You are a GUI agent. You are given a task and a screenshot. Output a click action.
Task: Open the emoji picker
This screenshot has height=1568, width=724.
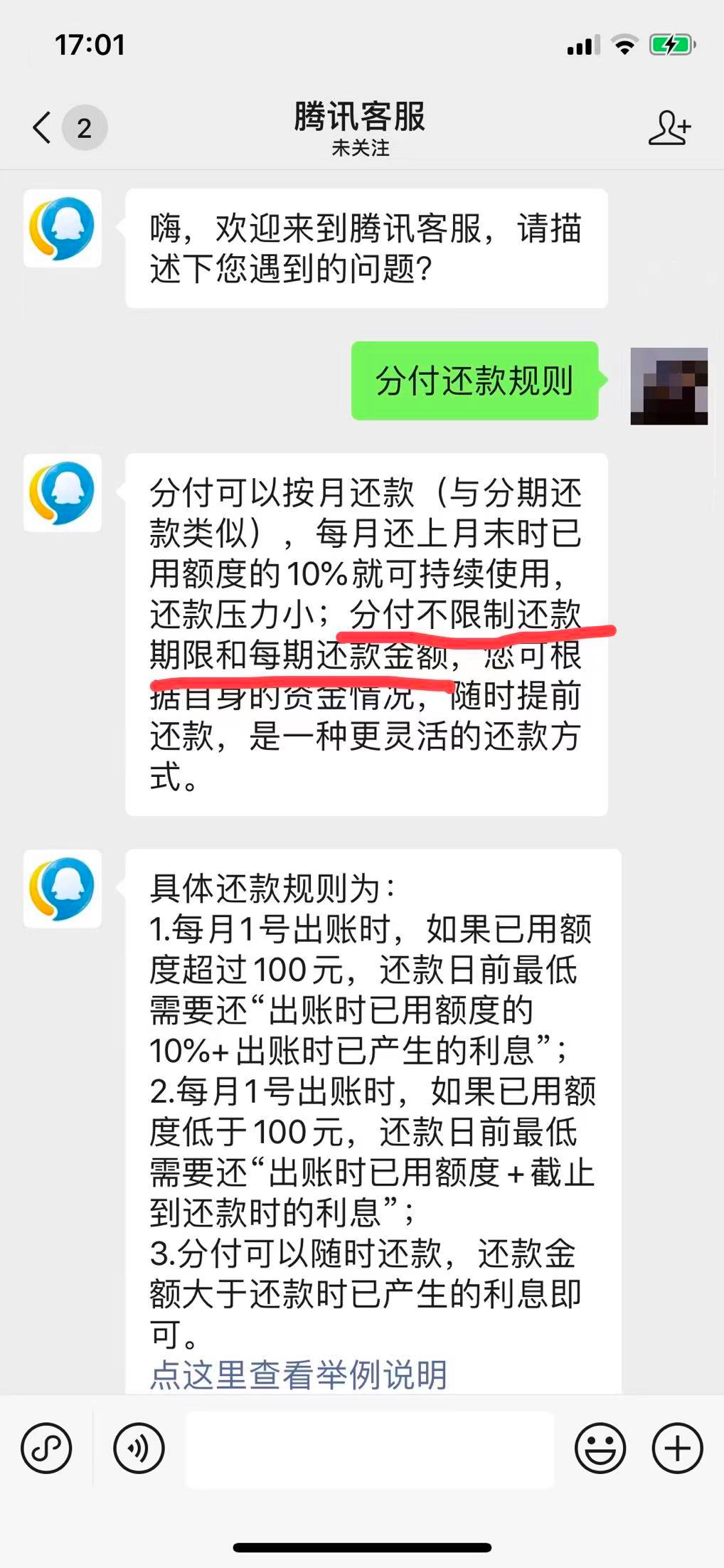600,1448
